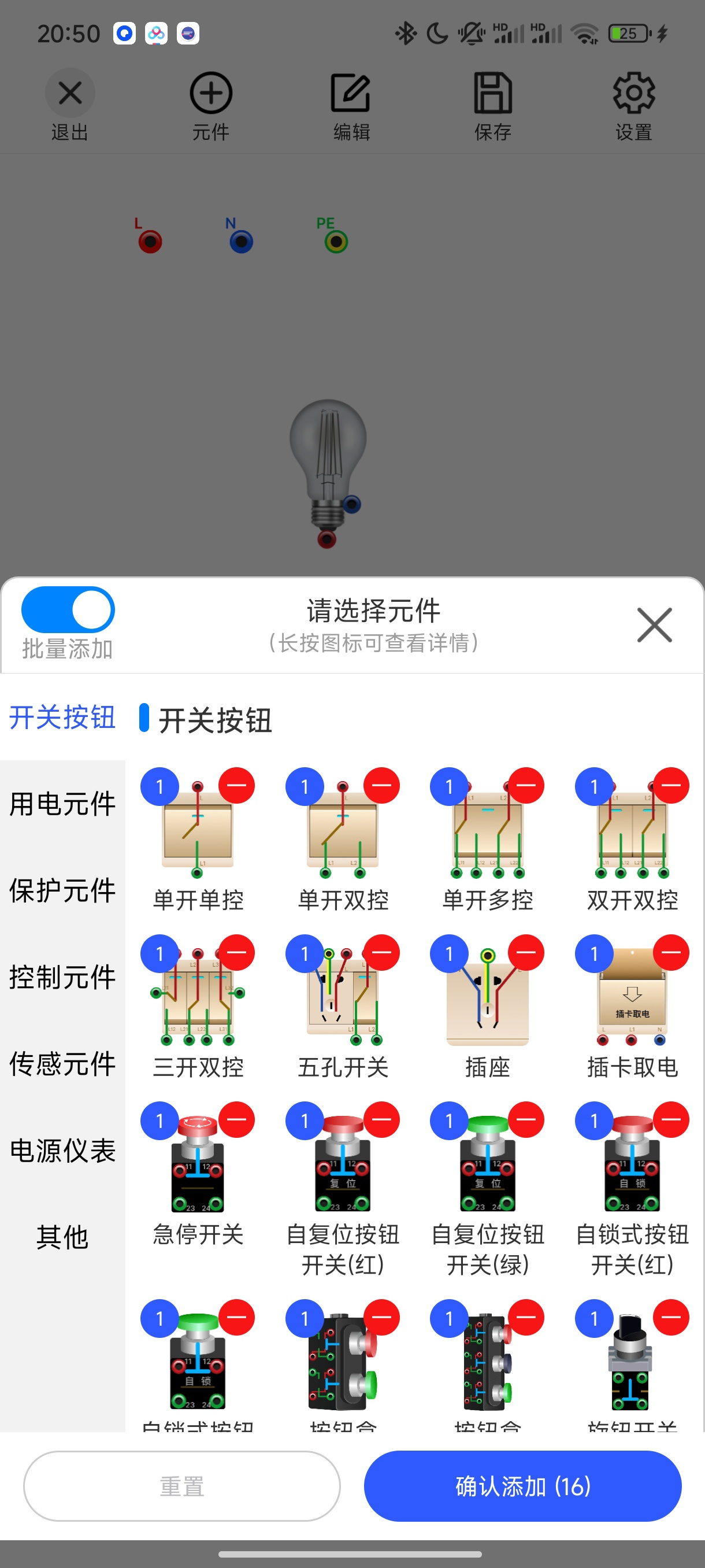Add another 双开双控 switch

coord(633,831)
